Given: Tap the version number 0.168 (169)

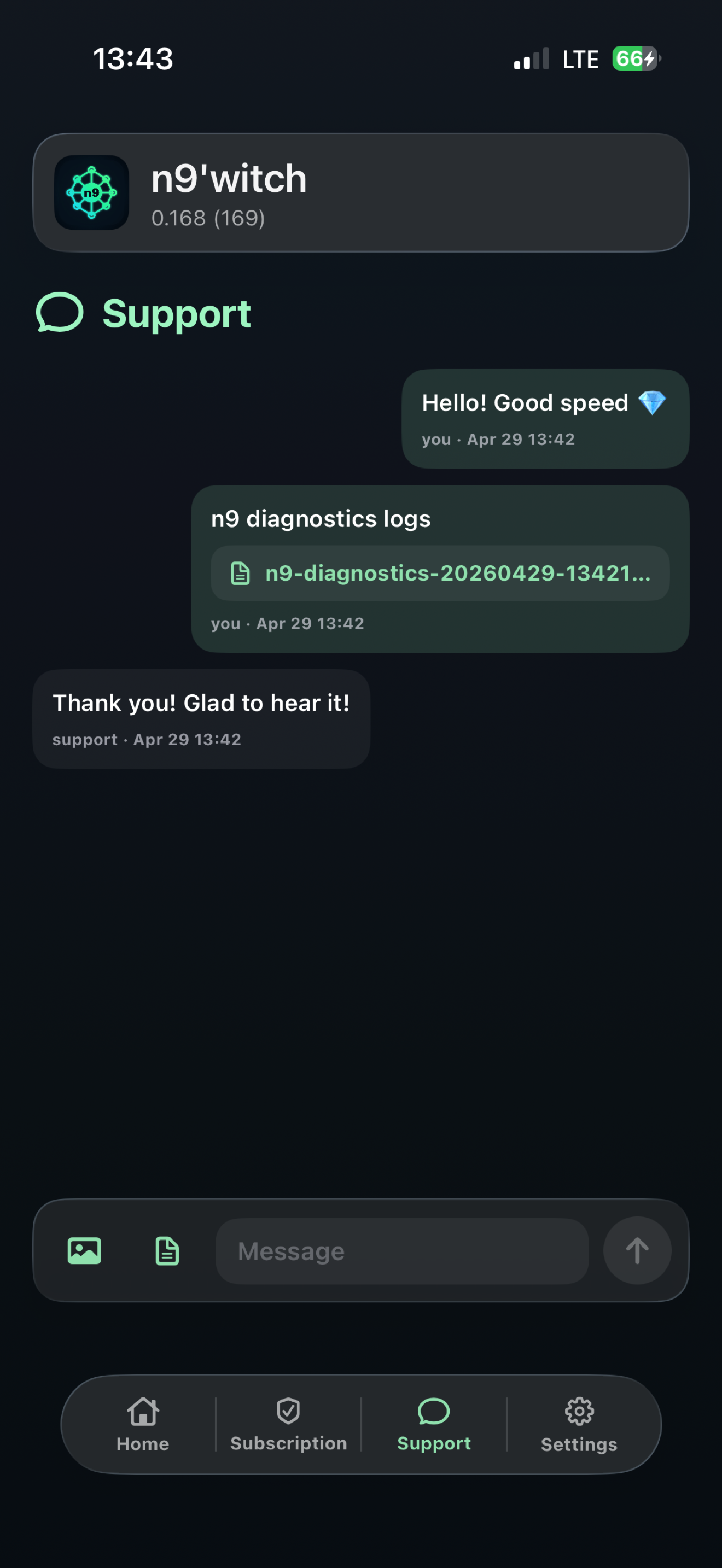Looking at the screenshot, I should (x=208, y=219).
